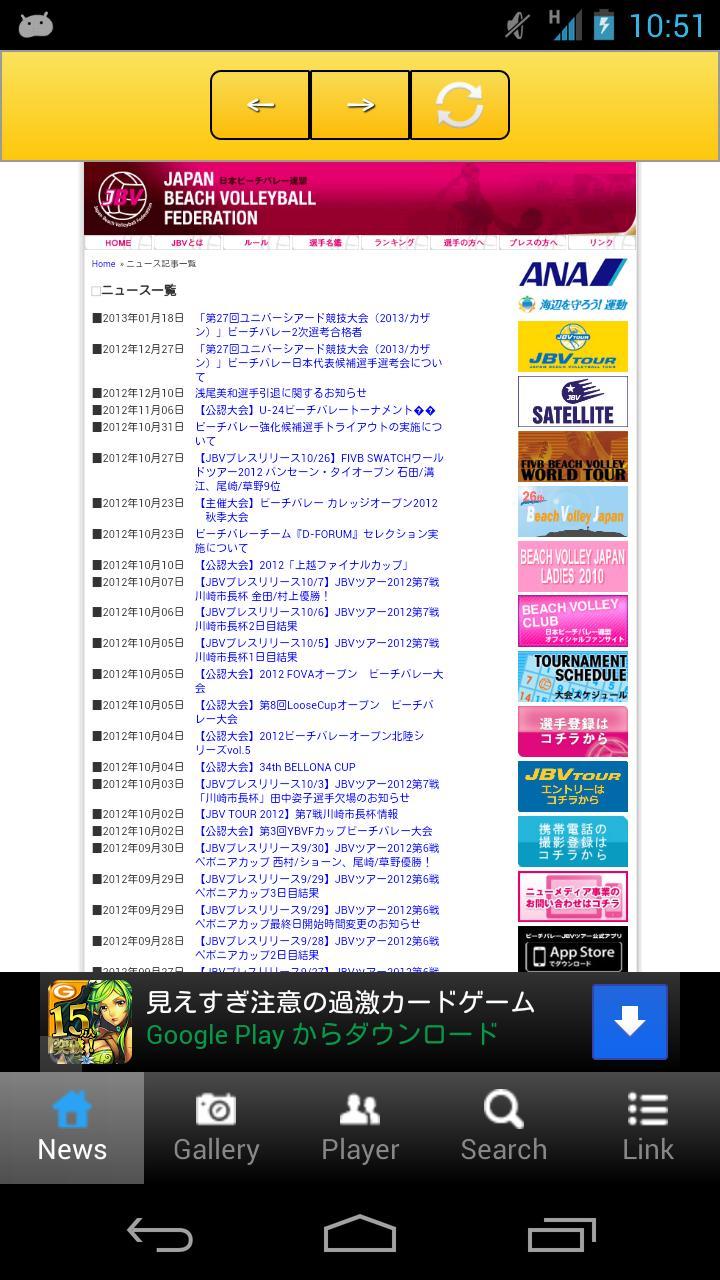This screenshot has width=720, height=1280.
Task: Open FIVB Beach Volley World Tour banner
Action: point(573,457)
